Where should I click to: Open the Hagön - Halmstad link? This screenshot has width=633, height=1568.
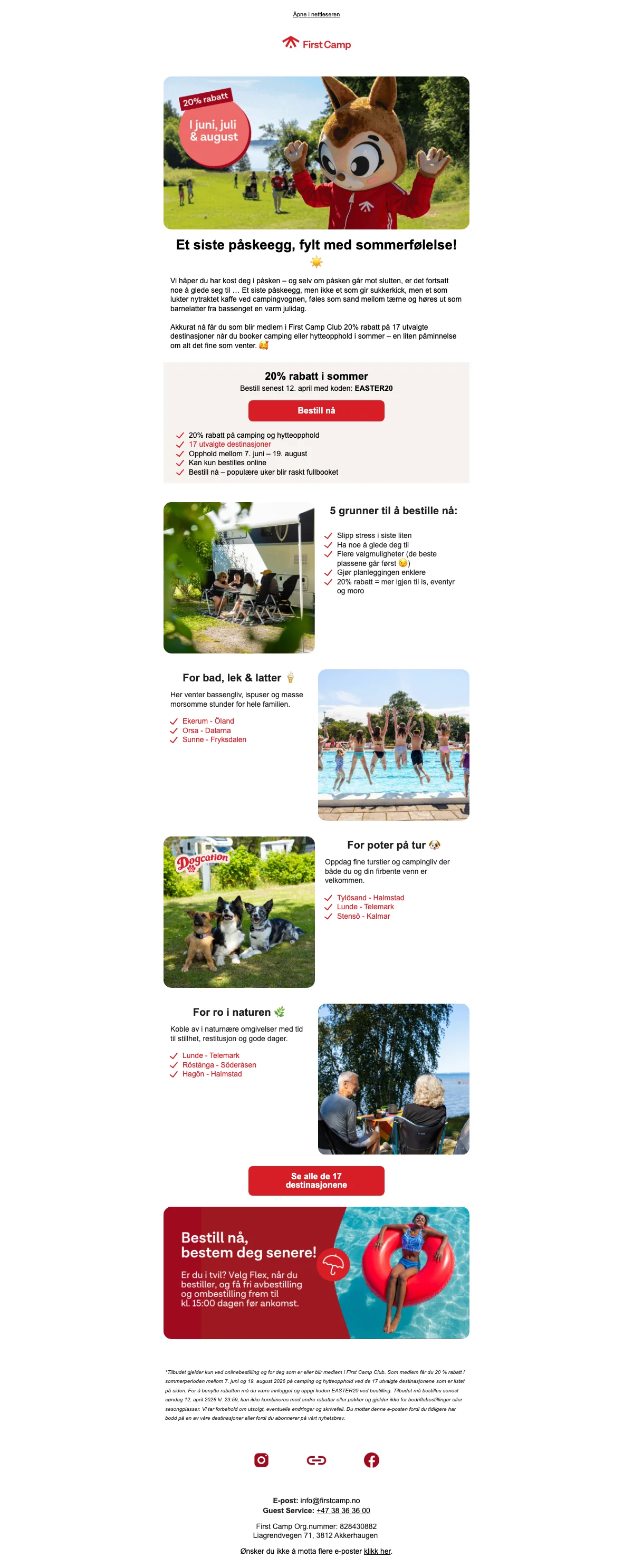pos(212,1074)
